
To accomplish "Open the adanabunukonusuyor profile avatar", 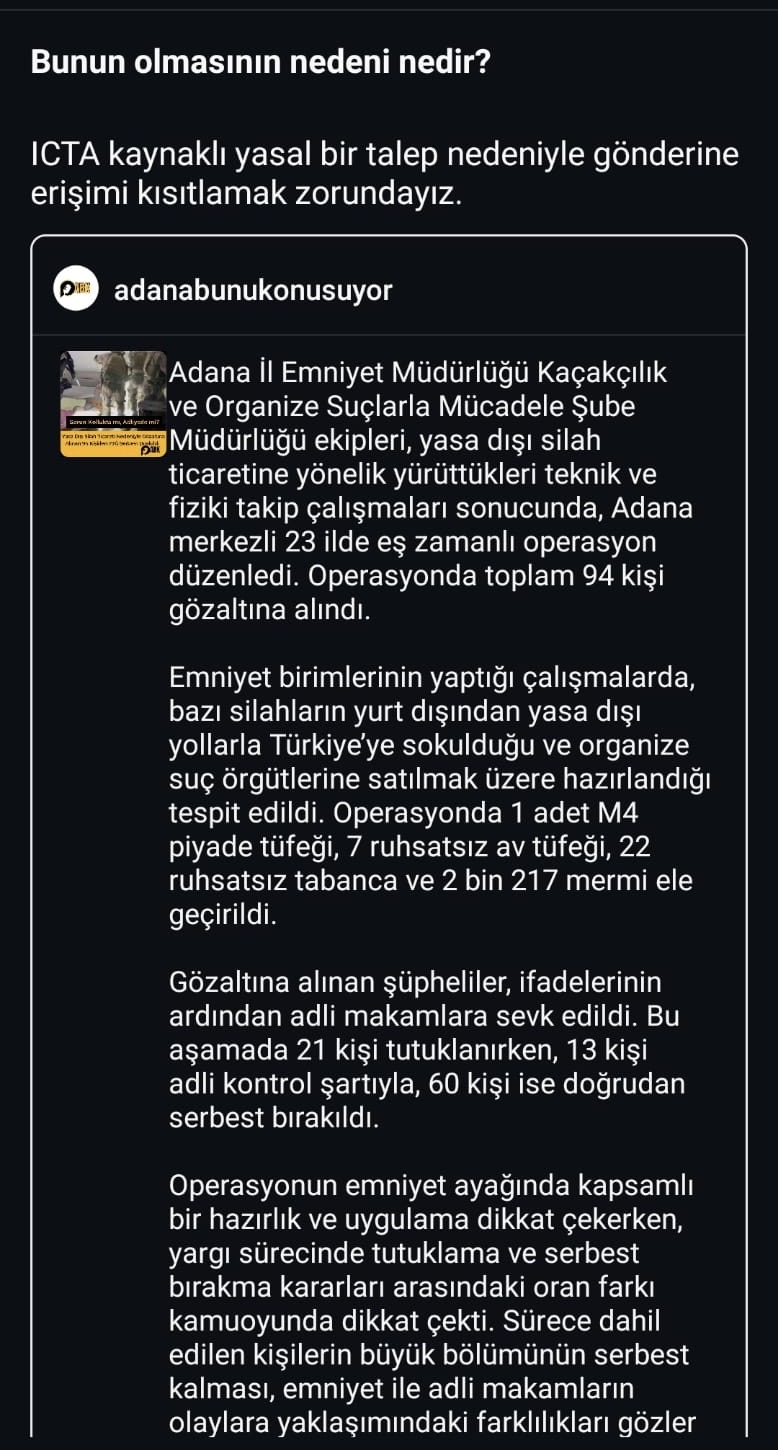I will tap(74, 290).
